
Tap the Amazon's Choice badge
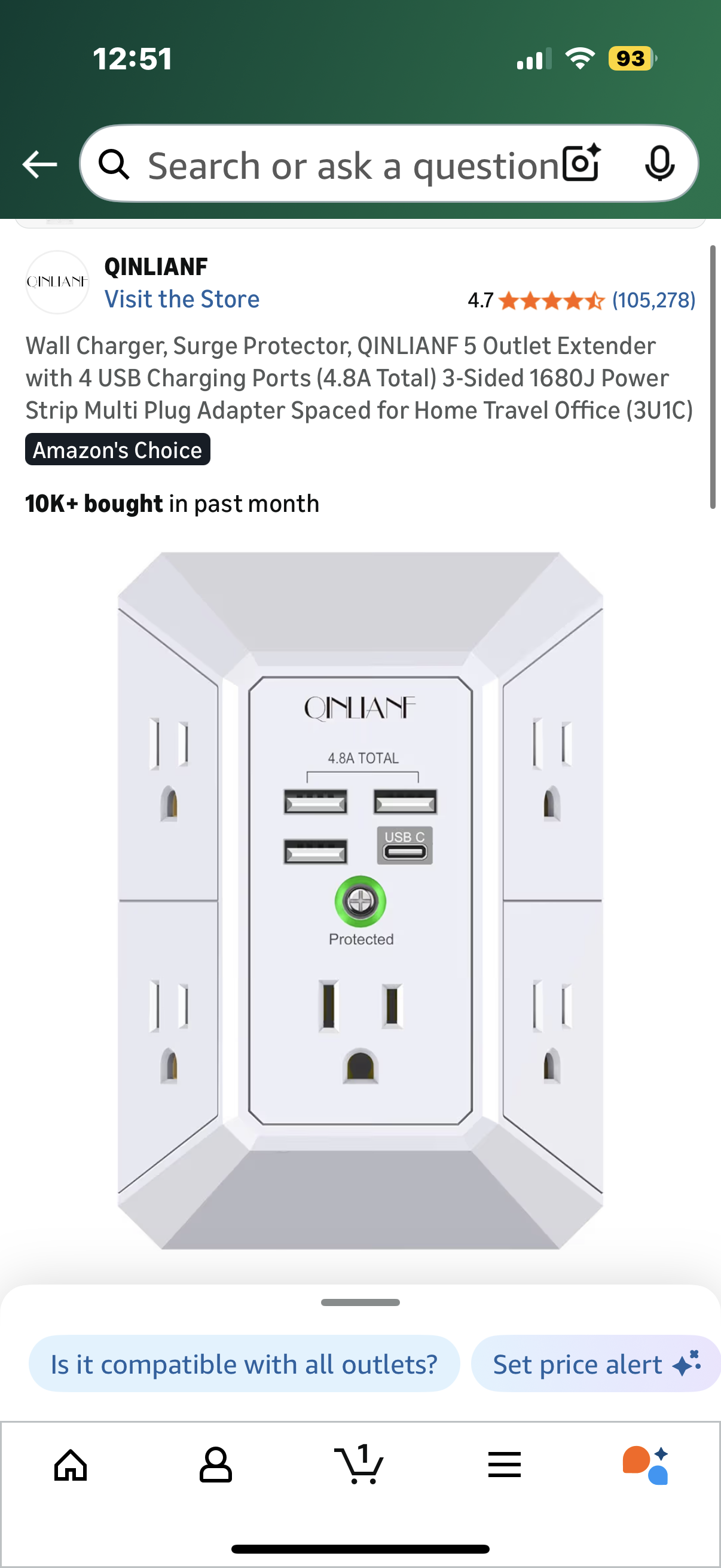coord(117,449)
